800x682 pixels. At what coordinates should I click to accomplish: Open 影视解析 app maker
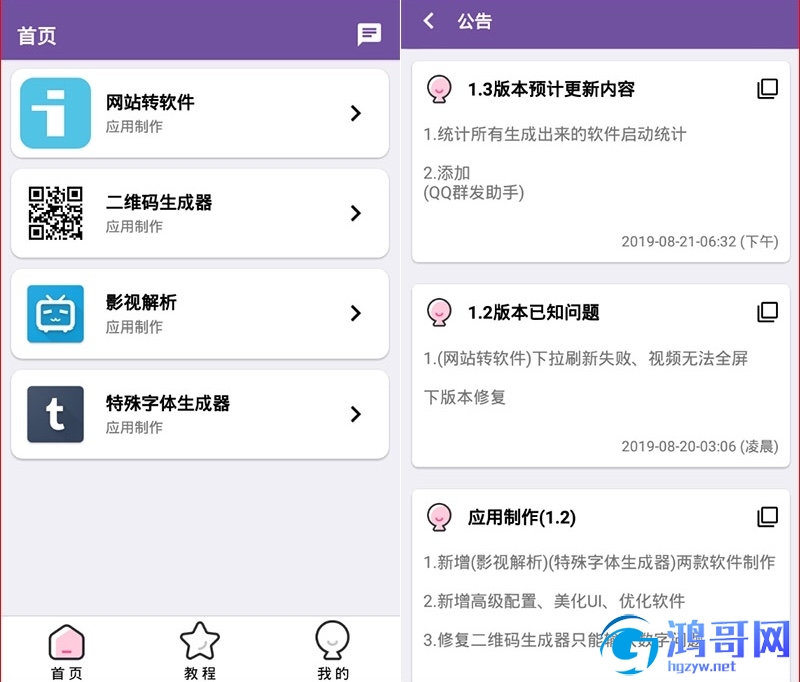pos(200,313)
